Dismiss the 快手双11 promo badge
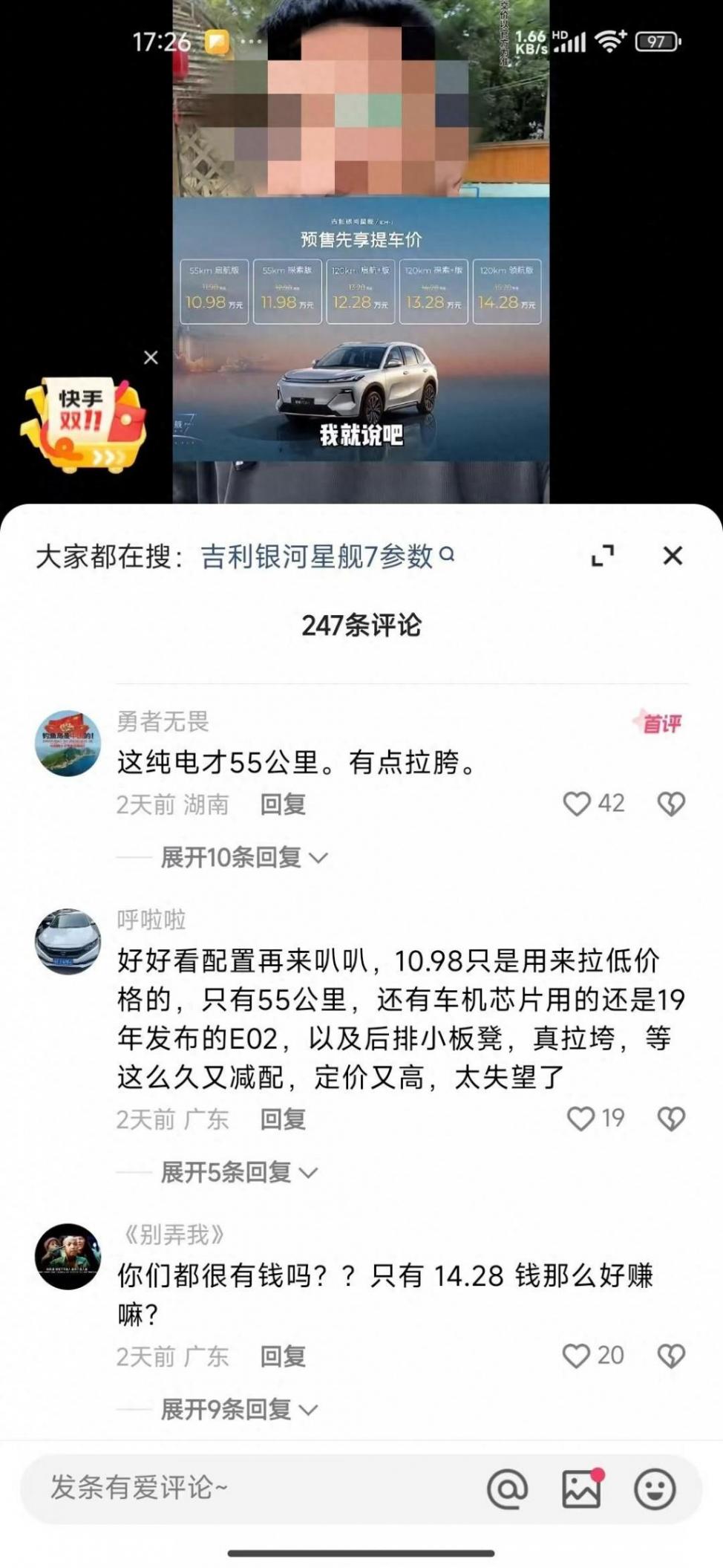Viewport: 723px width, 1568px height. [x=151, y=358]
